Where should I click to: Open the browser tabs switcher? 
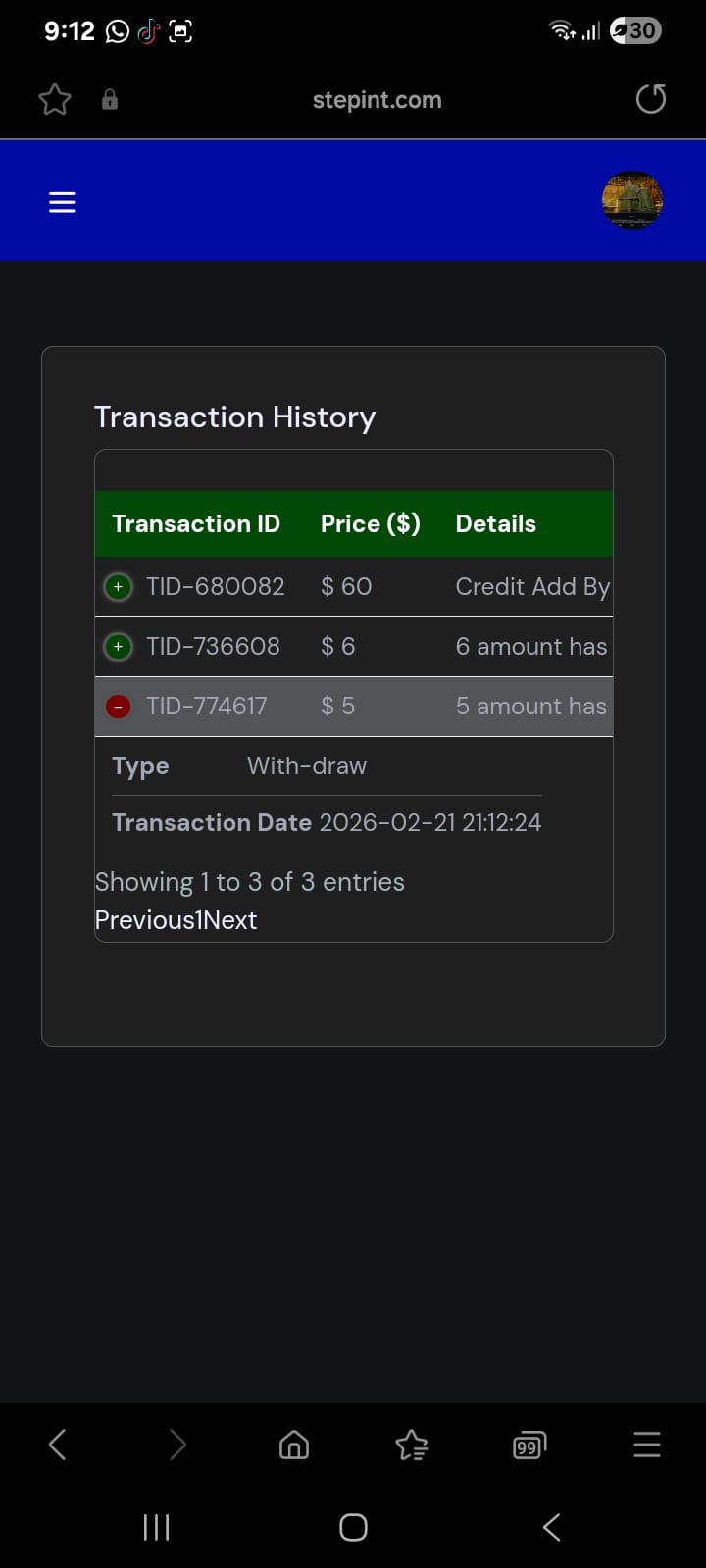[529, 1445]
